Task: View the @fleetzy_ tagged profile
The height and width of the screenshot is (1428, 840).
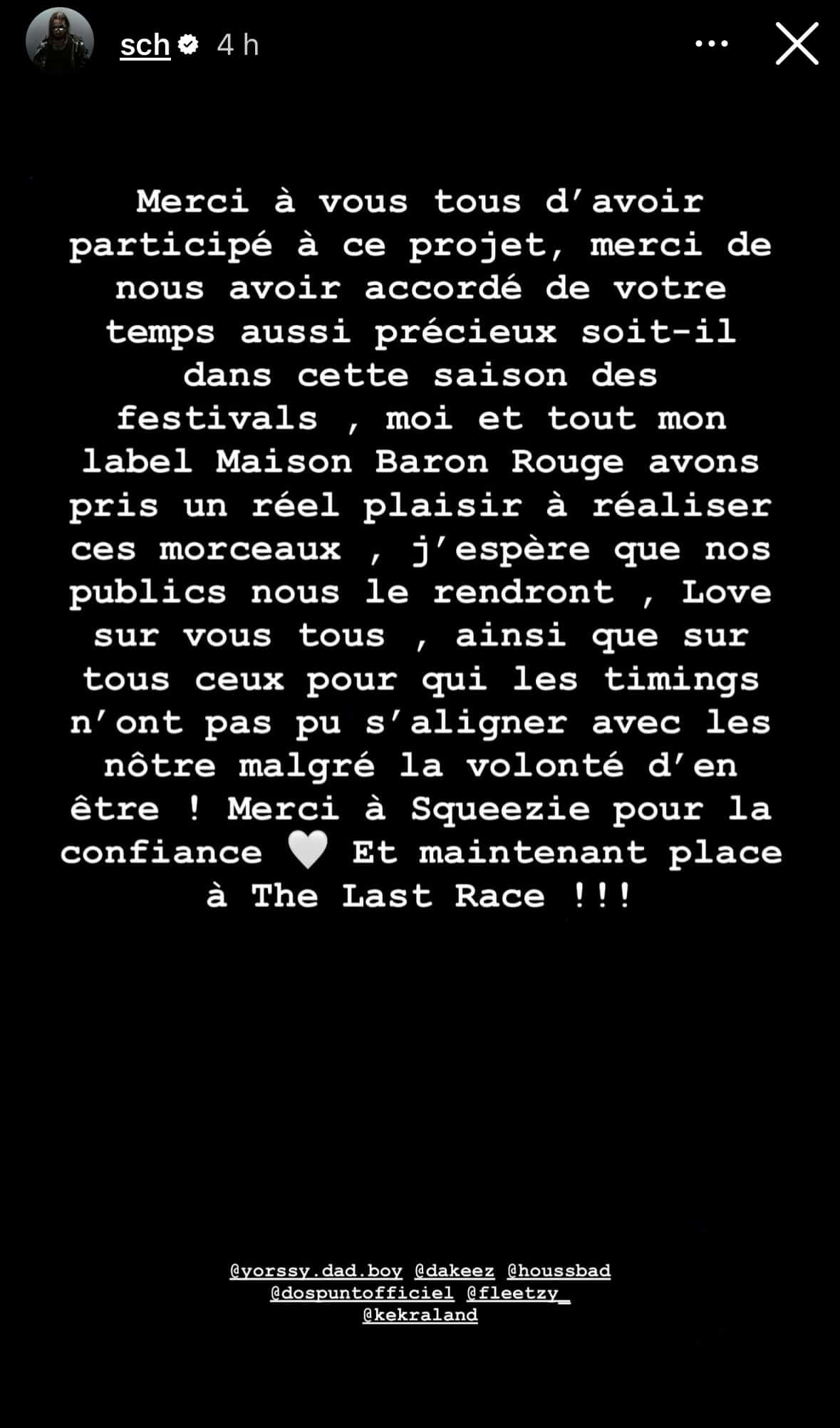Action: click(518, 1293)
